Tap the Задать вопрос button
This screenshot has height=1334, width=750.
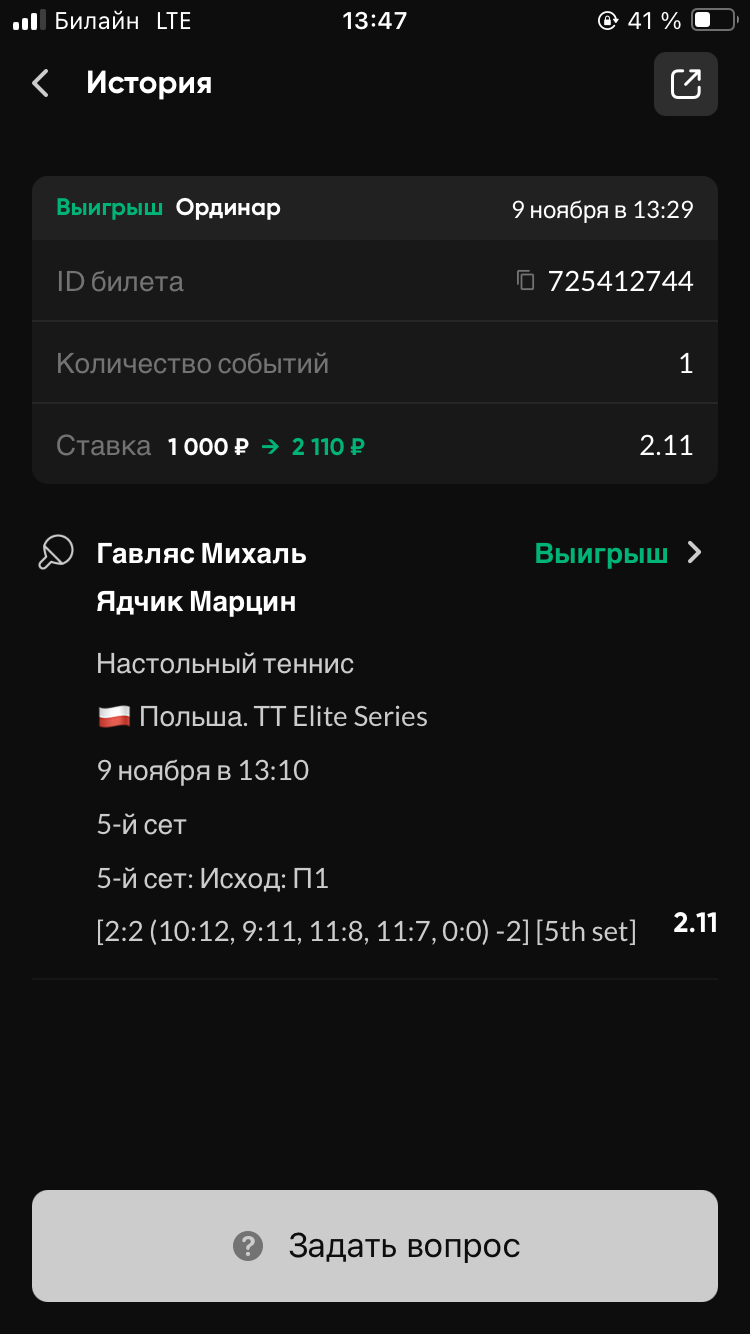tap(375, 1246)
